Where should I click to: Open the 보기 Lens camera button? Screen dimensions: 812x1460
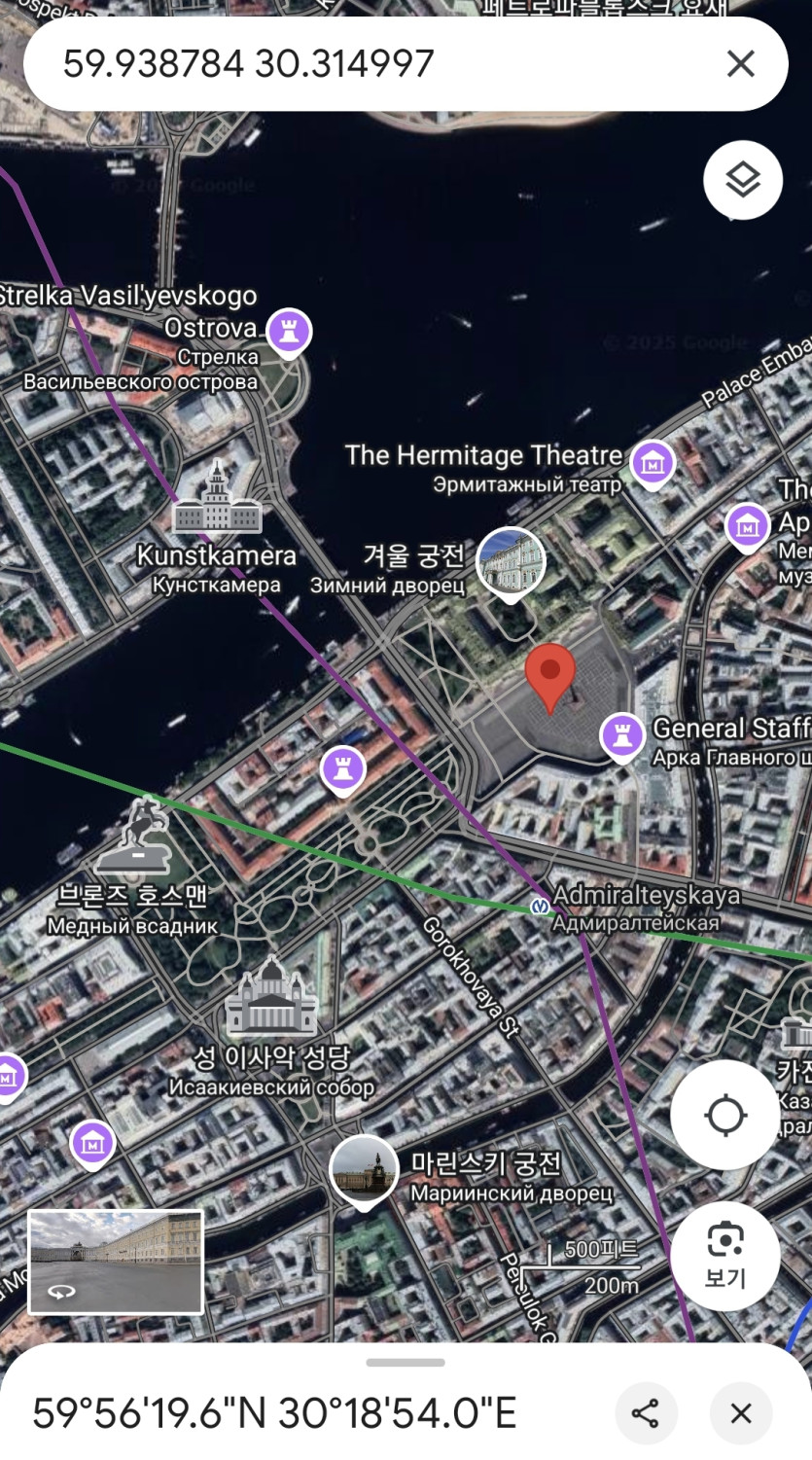point(724,1255)
